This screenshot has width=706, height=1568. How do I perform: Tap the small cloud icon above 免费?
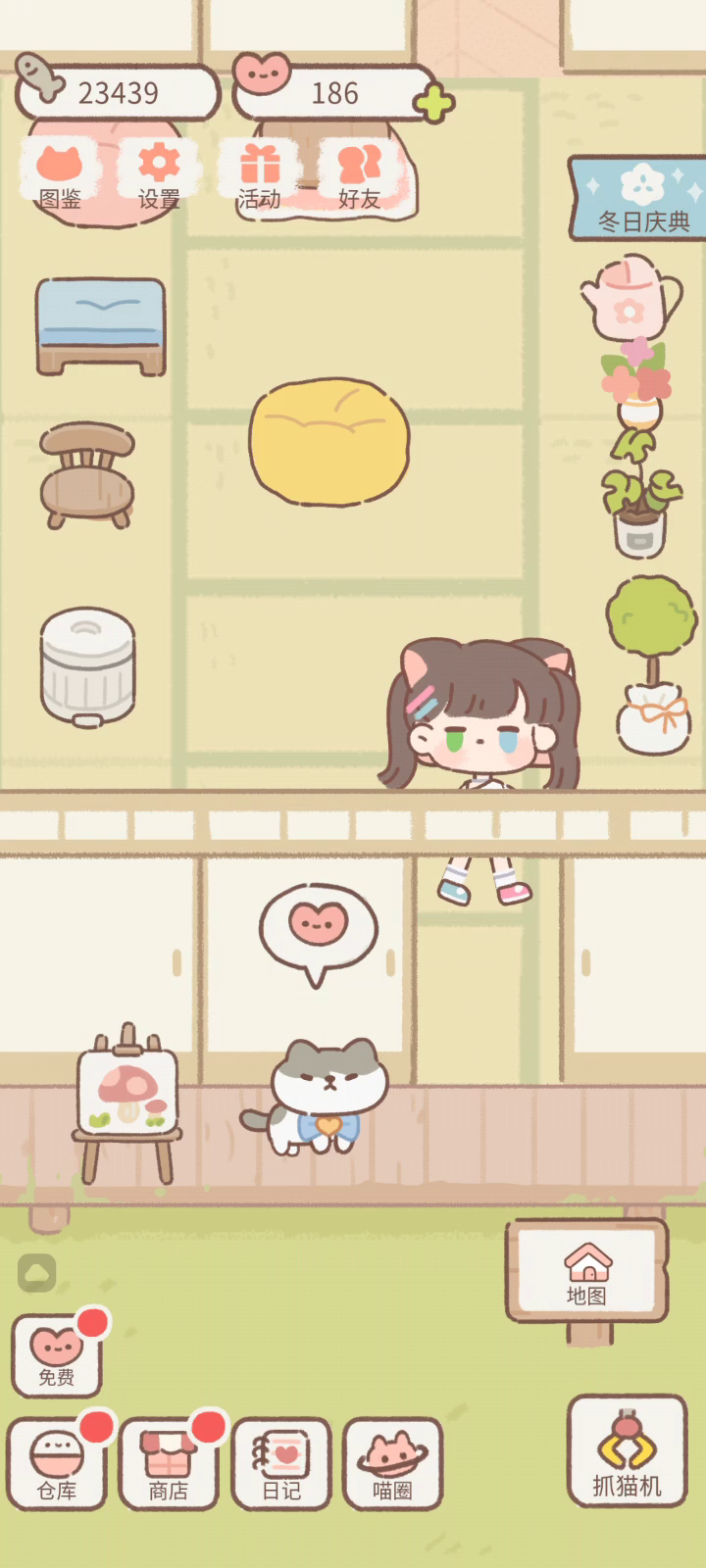37,1272
